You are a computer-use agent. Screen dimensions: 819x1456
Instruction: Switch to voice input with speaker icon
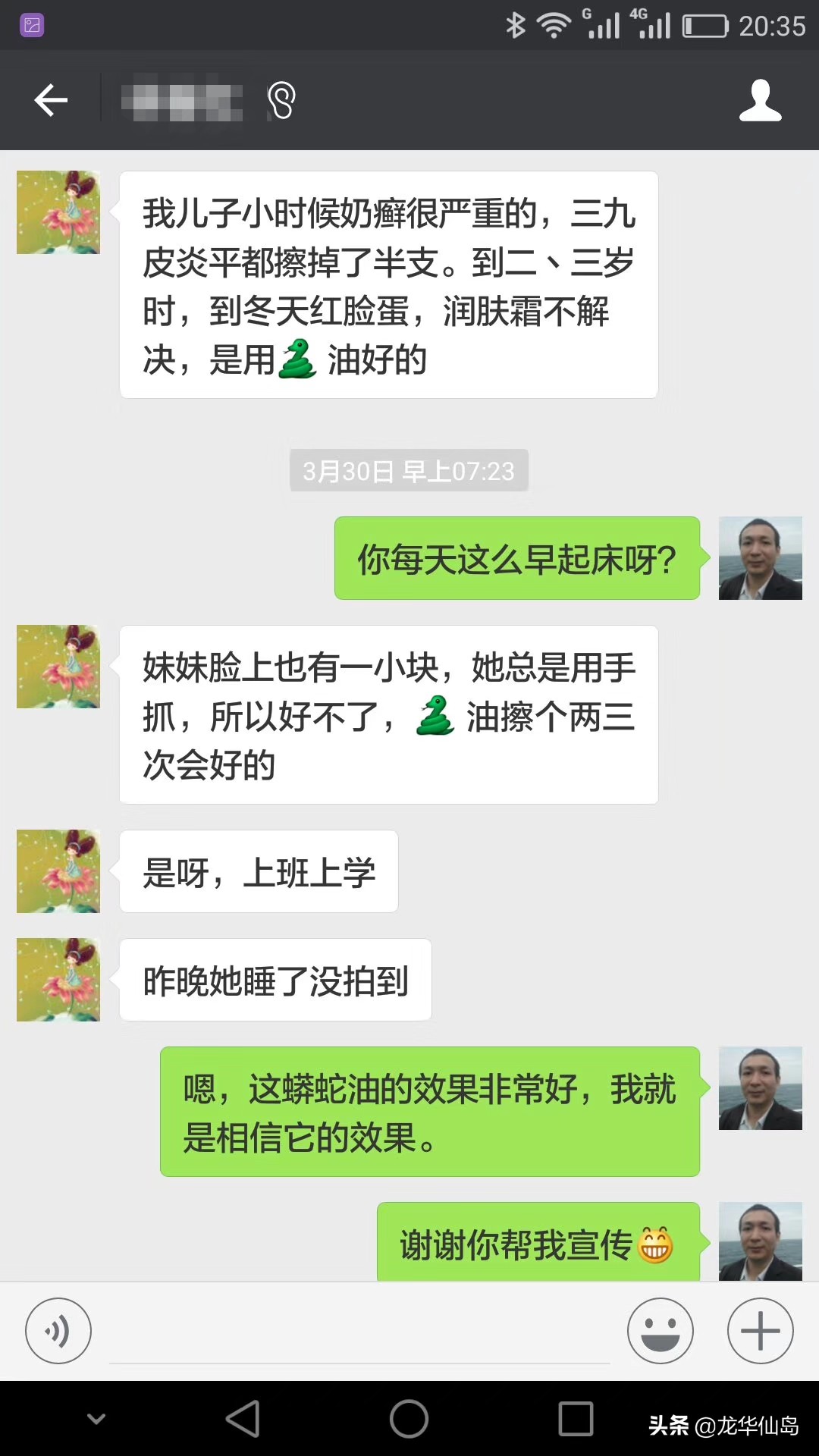pyautogui.click(x=58, y=1331)
